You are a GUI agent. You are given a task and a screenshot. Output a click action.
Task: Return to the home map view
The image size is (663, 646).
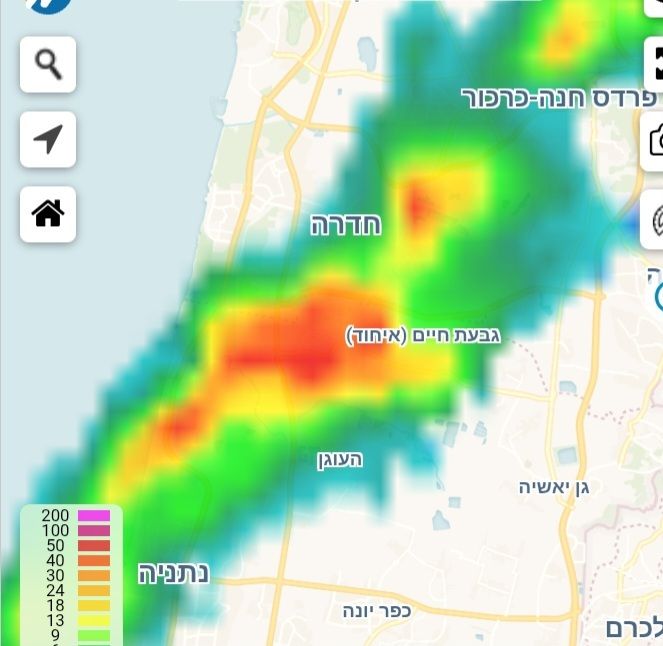48,213
